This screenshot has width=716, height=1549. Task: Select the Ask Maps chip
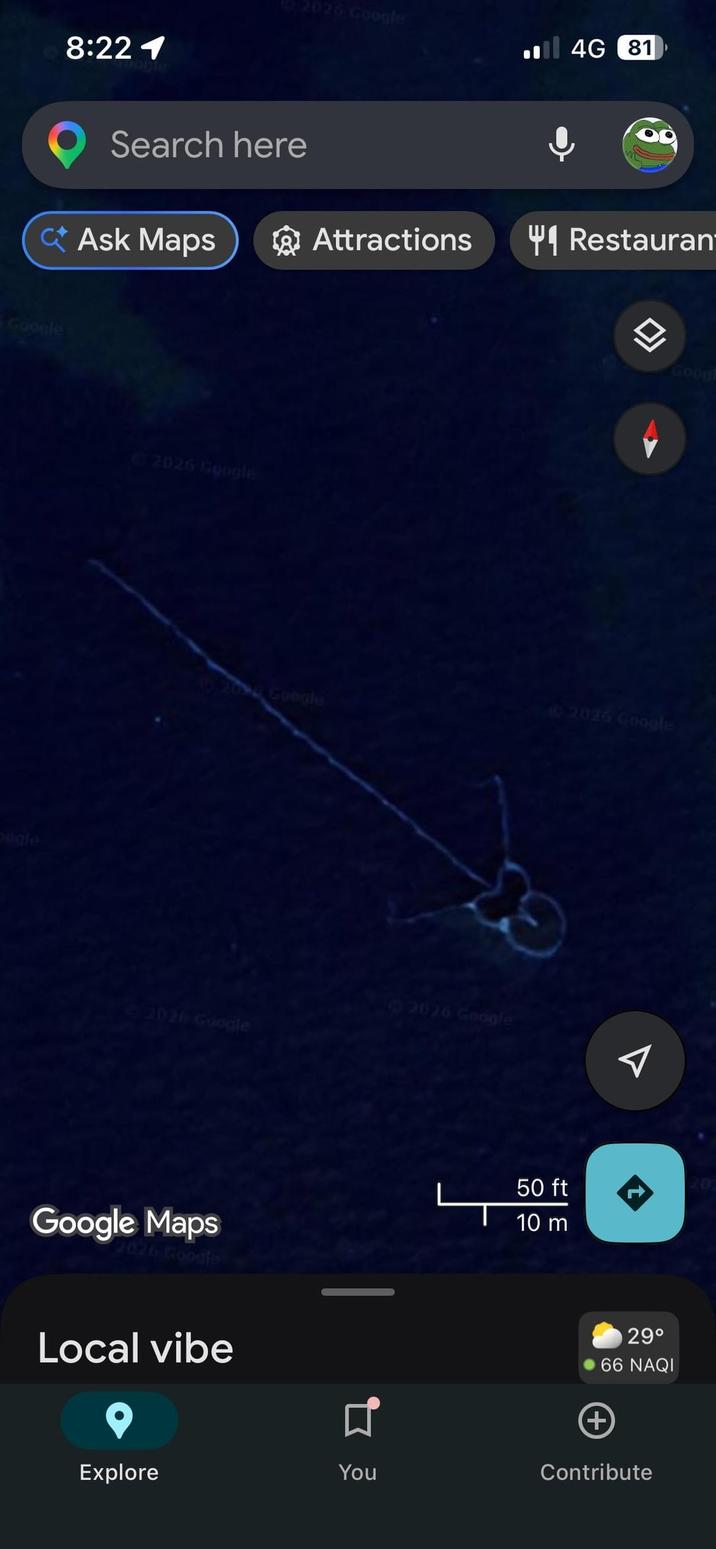coord(130,240)
